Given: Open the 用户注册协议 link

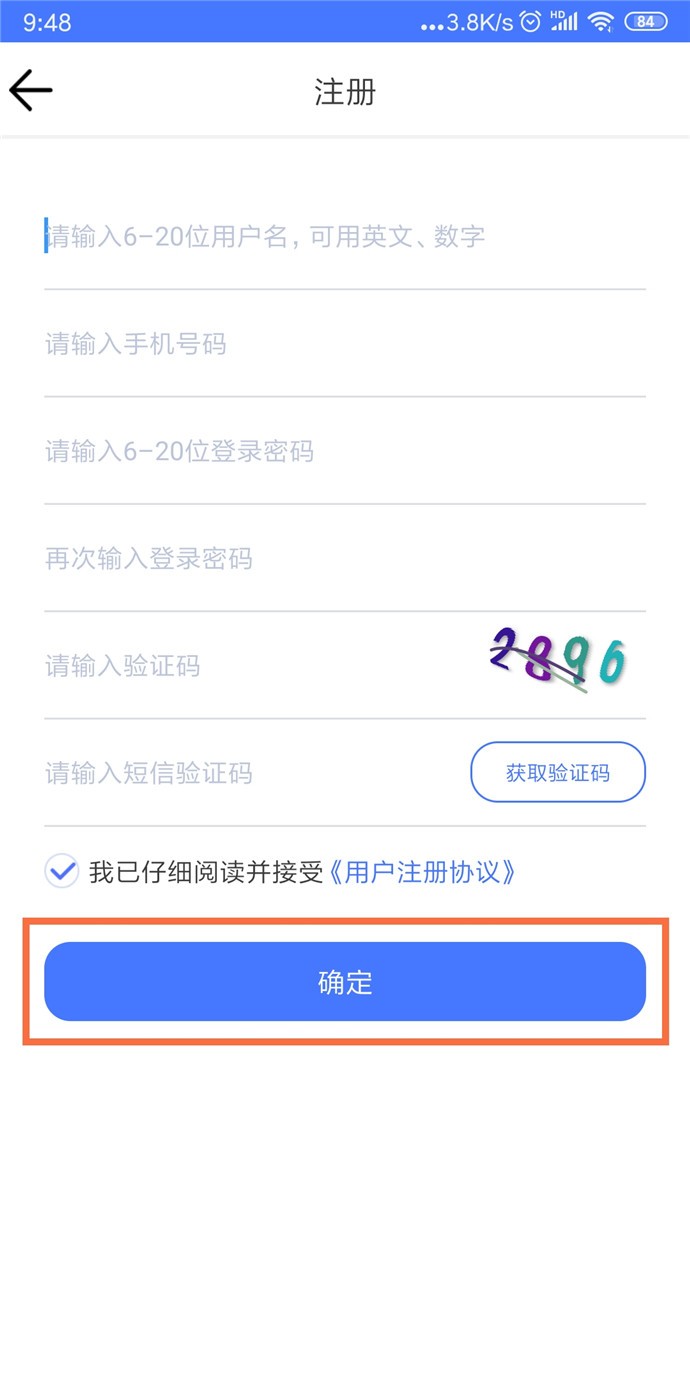Looking at the screenshot, I should [424, 872].
